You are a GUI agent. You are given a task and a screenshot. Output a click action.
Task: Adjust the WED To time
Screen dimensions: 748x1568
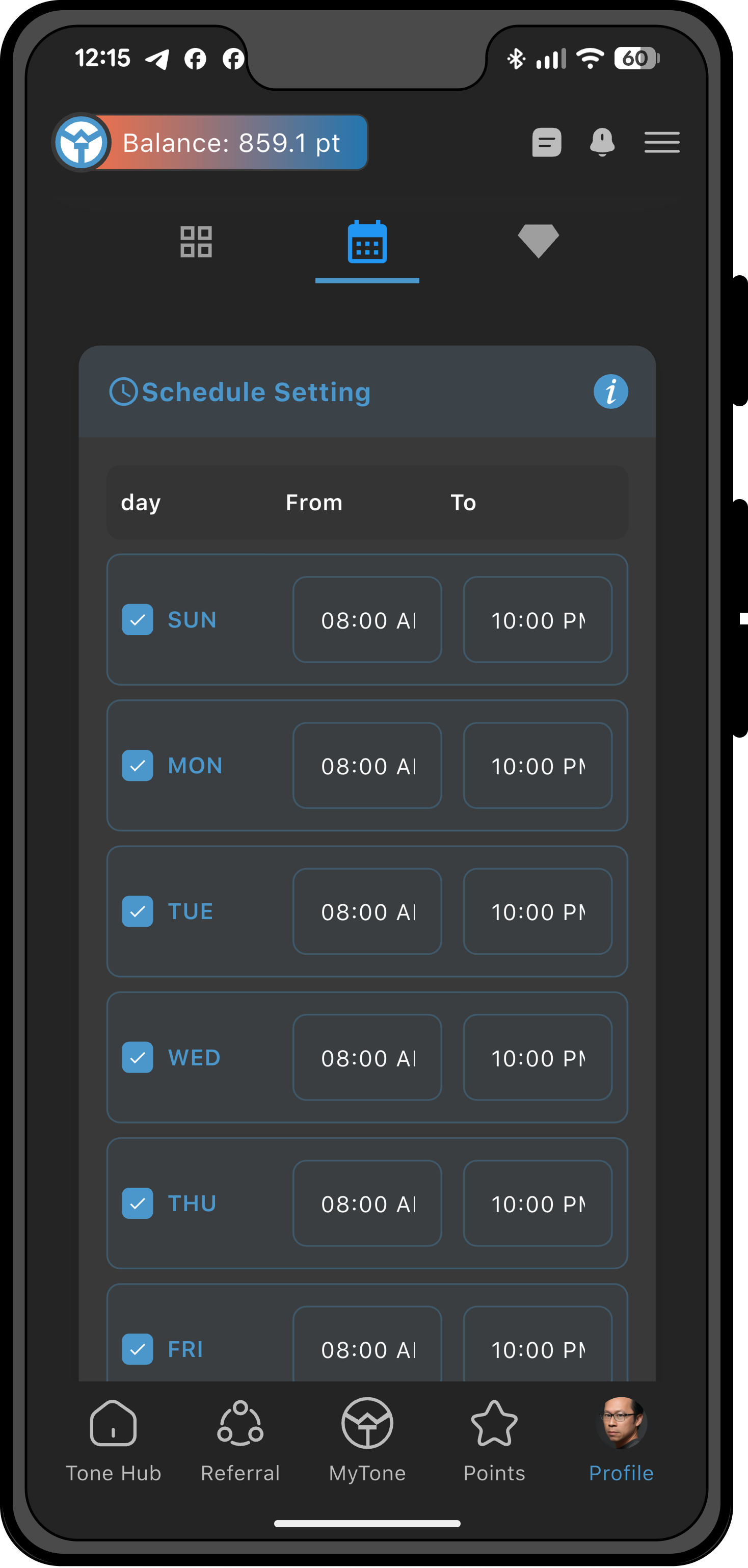pyautogui.click(x=538, y=1057)
